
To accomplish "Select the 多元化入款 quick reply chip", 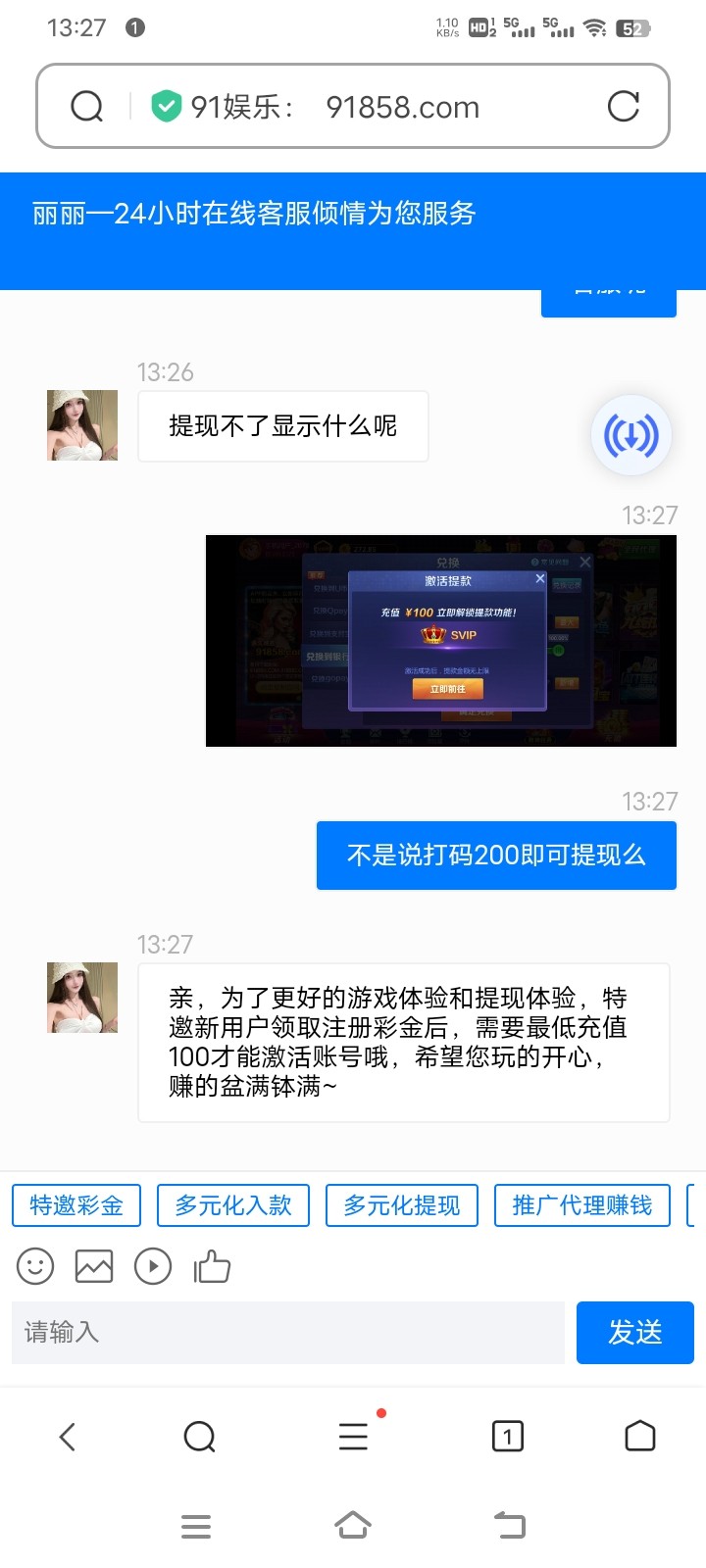I will coord(233,1205).
